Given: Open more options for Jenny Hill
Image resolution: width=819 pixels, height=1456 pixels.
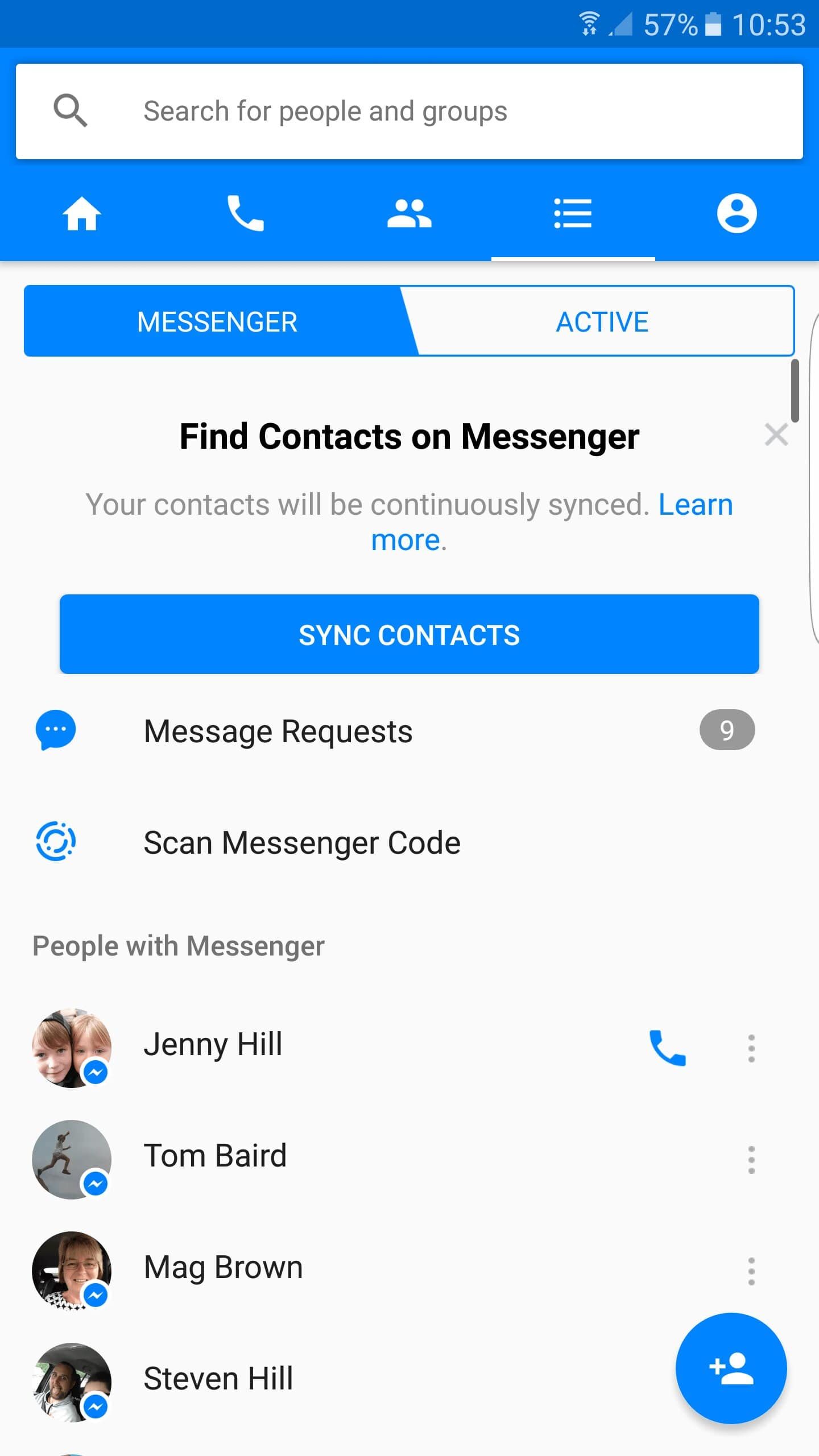Looking at the screenshot, I should pyautogui.click(x=751, y=1048).
